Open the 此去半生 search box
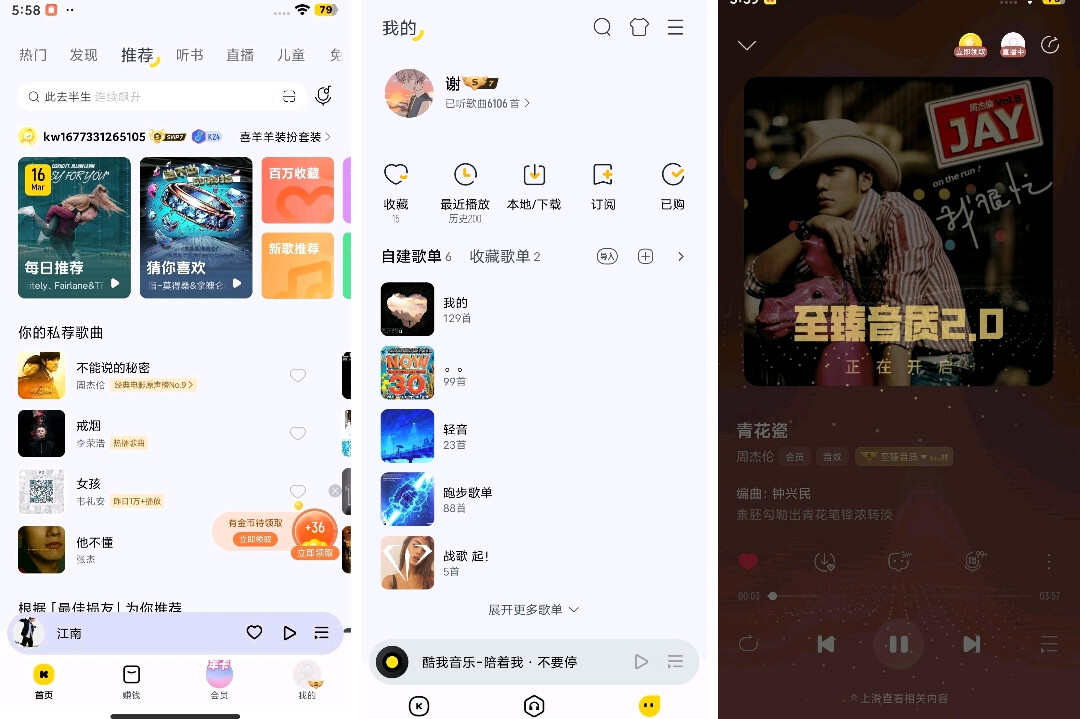 click(x=150, y=96)
